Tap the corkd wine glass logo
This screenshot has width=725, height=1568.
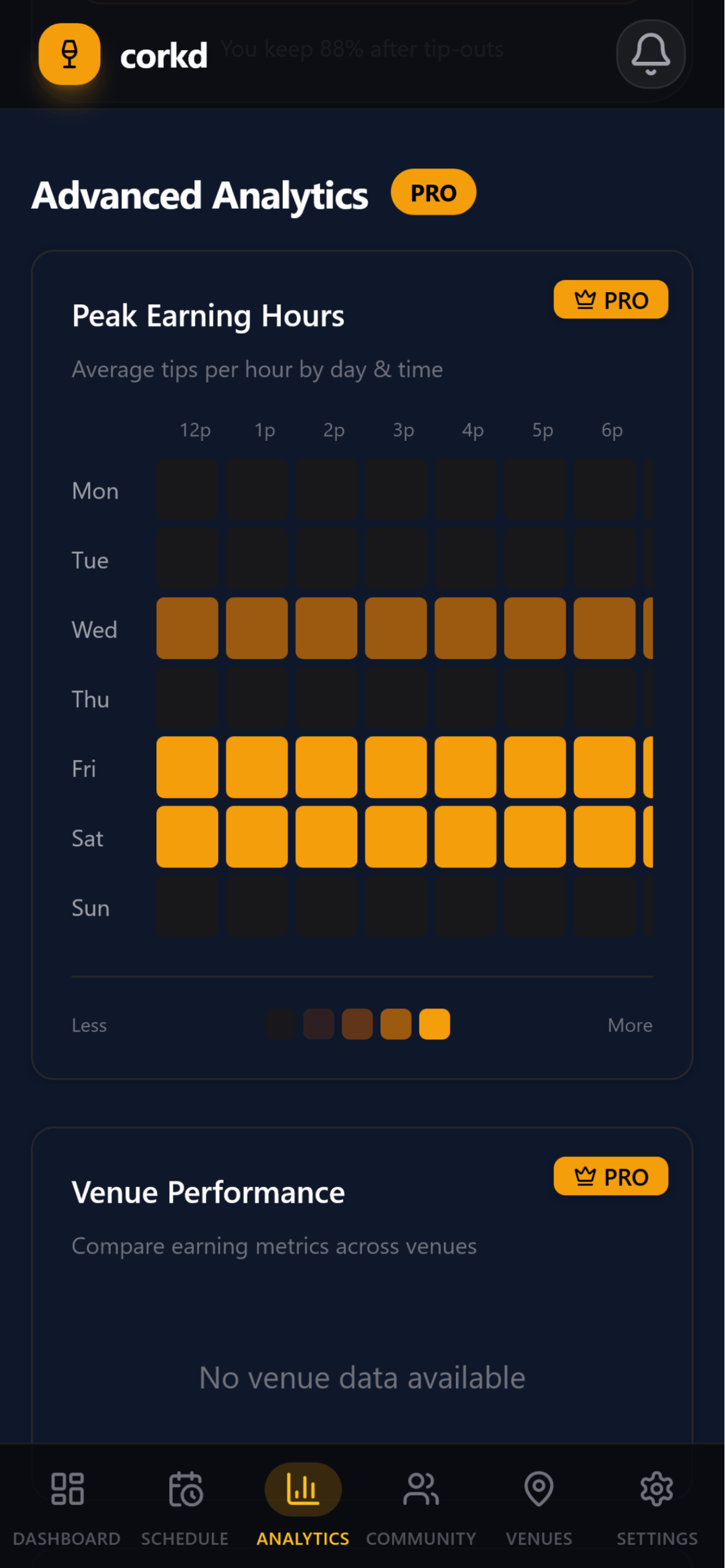[x=69, y=54]
